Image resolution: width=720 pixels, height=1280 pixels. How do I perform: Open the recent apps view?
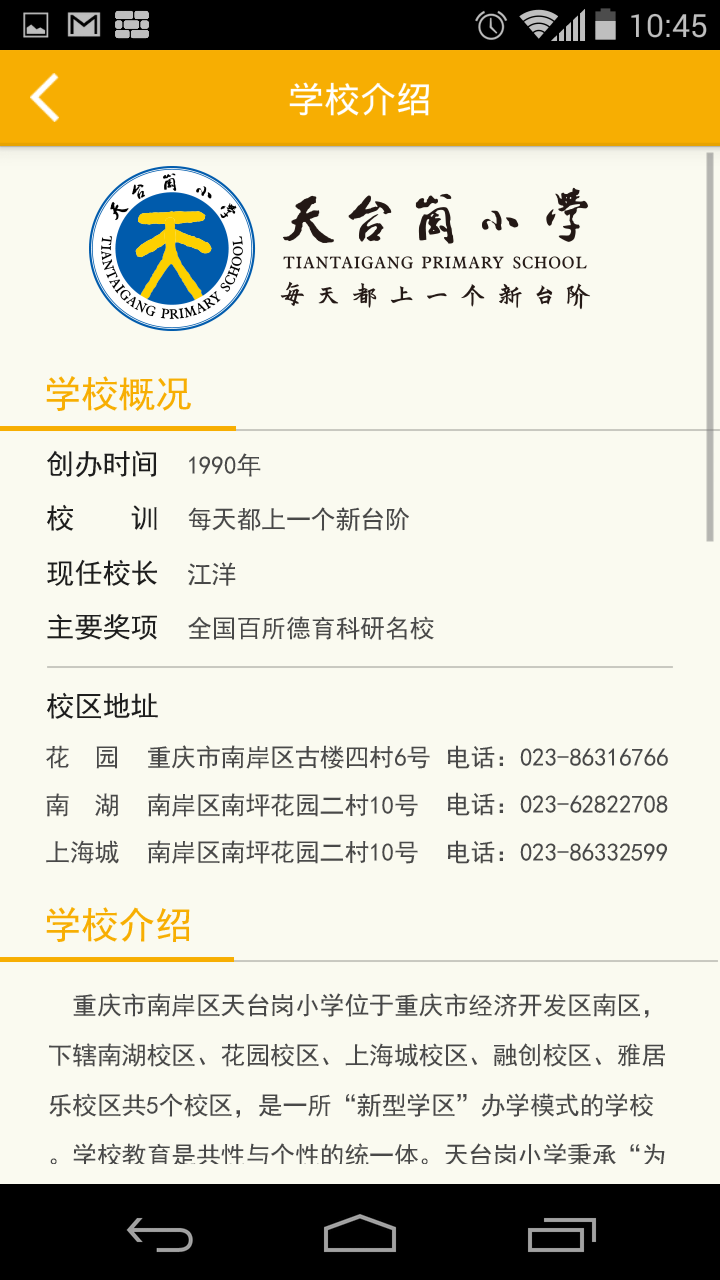(562, 1234)
